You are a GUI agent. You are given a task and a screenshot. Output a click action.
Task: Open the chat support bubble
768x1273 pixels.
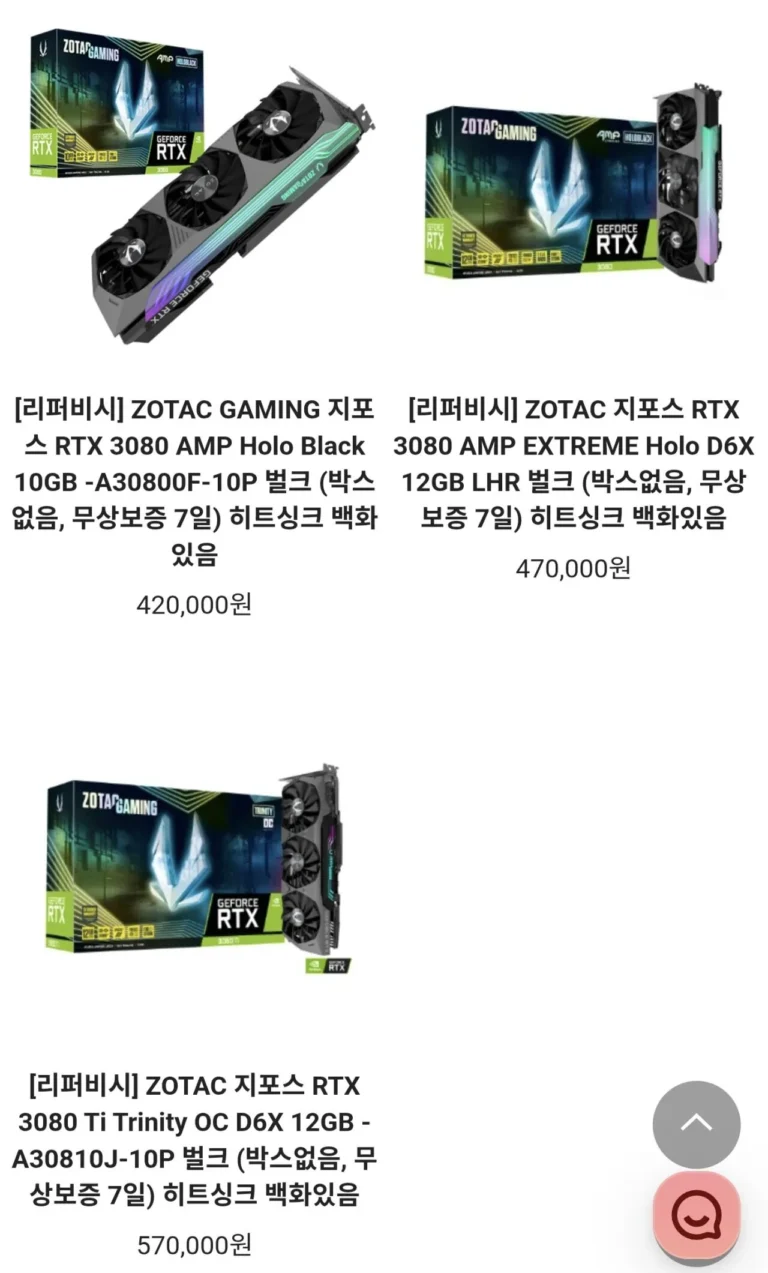[x=696, y=1217]
